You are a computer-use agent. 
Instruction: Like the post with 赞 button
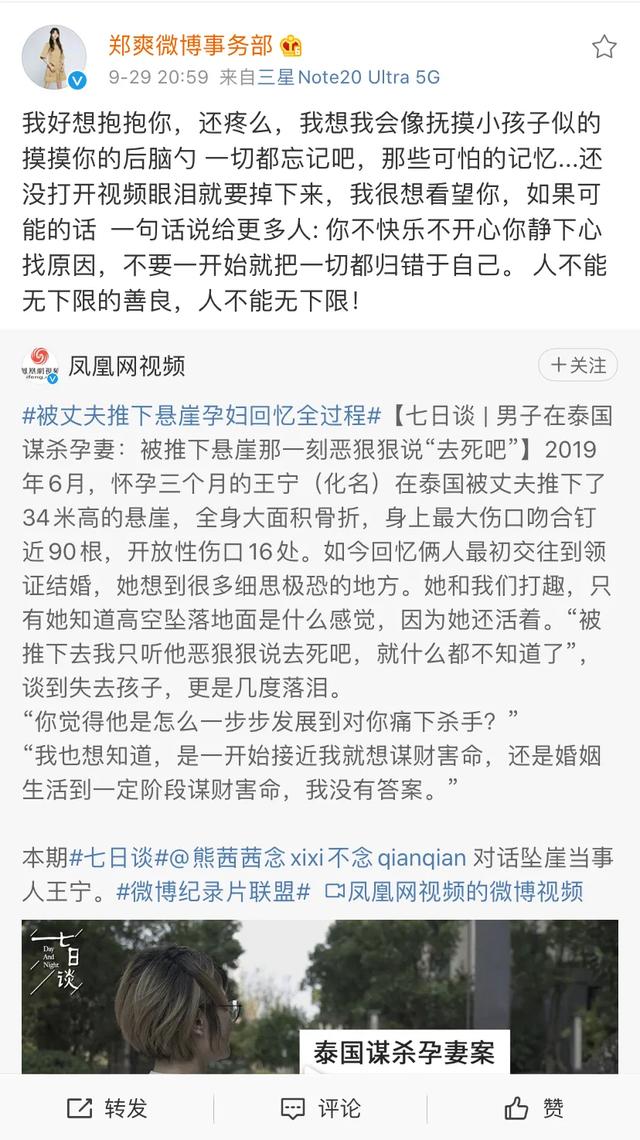[534, 1107]
